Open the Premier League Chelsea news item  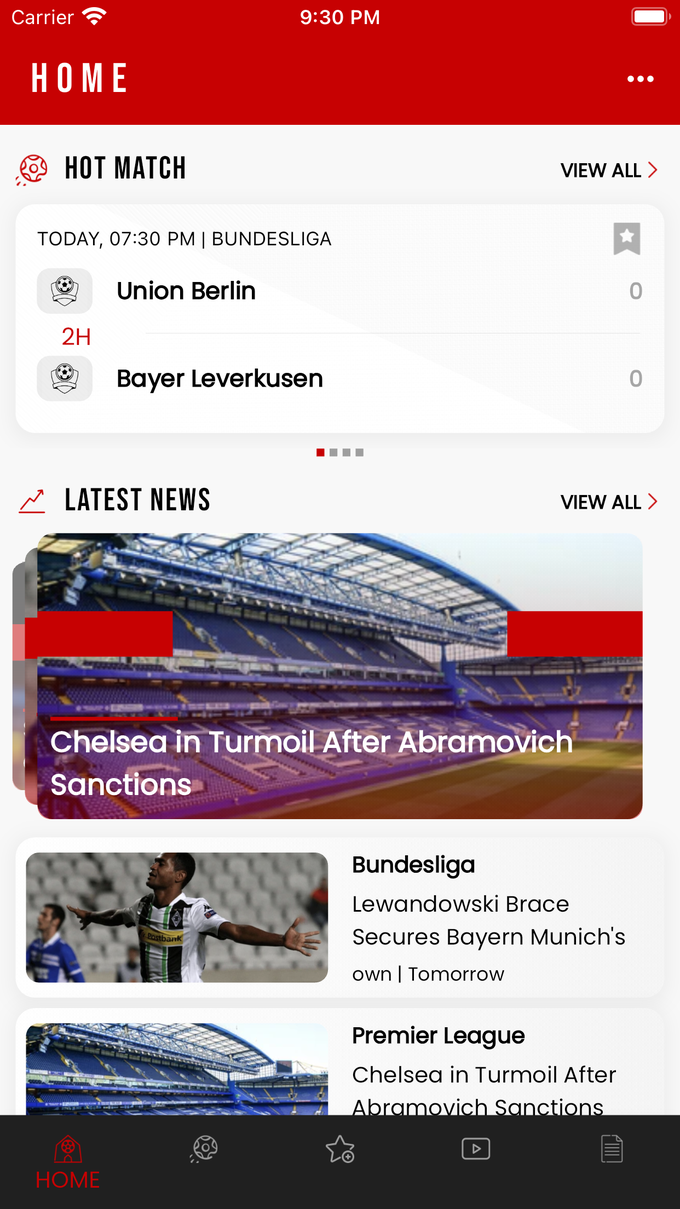click(340, 1065)
